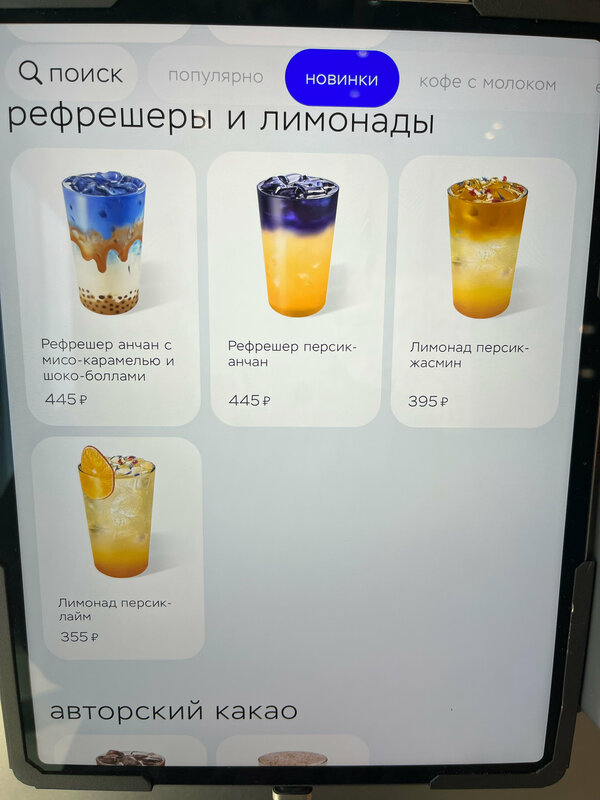600x800 pixels.
Task: Choose the Рефрешер персик-анчан drink
Action: tap(297, 288)
